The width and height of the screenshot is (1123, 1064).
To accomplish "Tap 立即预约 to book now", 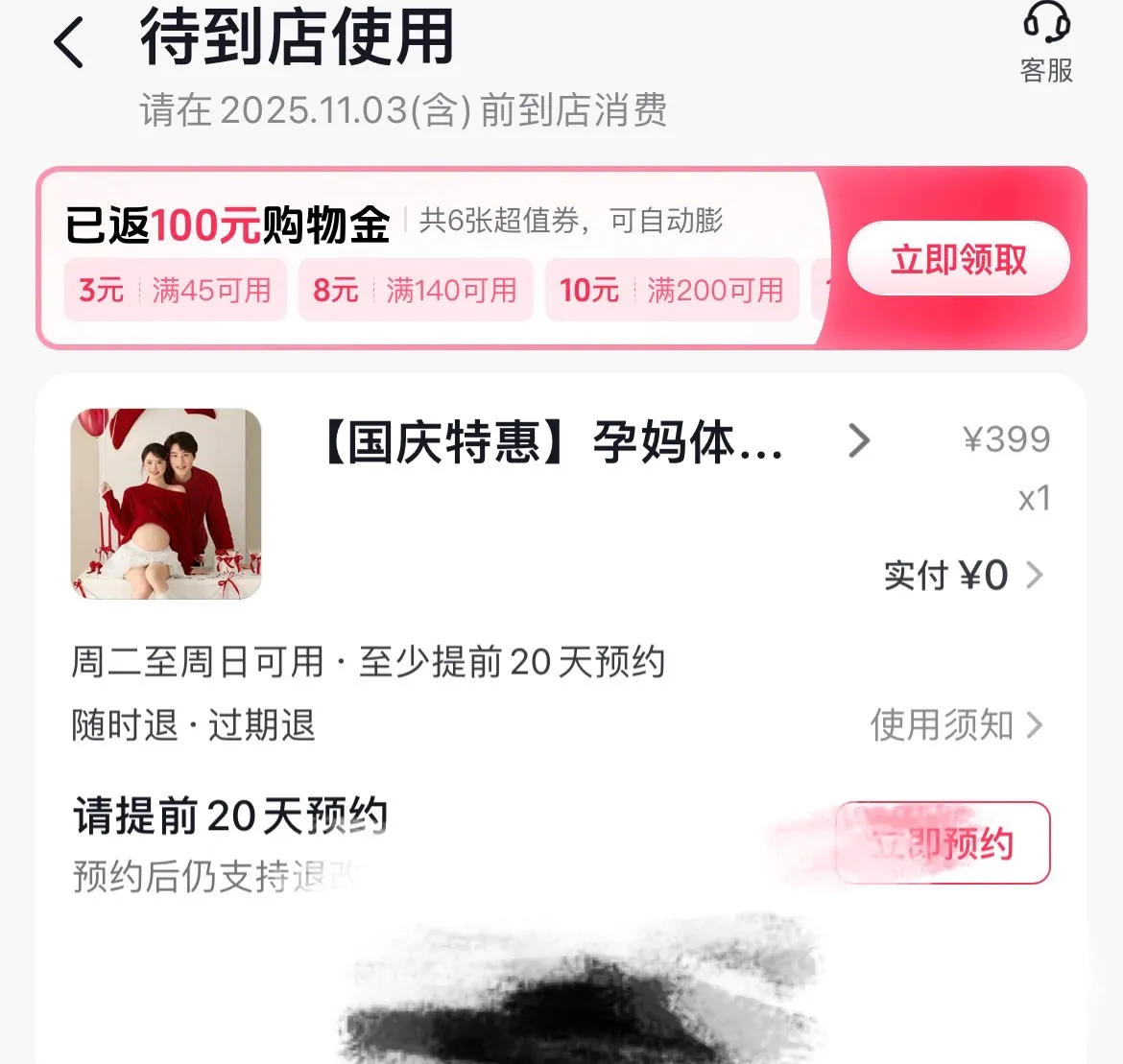I will pos(943,843).
